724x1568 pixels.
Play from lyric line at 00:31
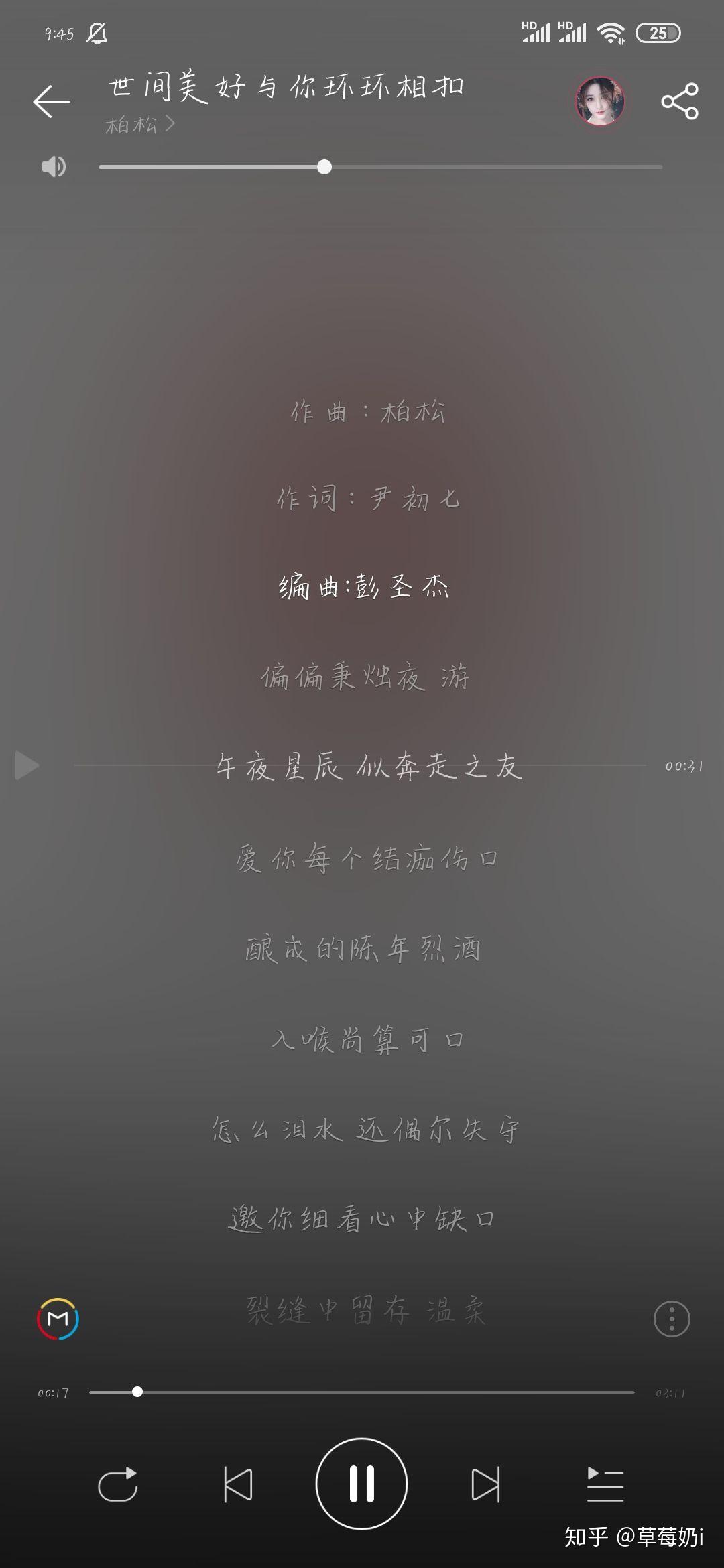coord(27,765)
